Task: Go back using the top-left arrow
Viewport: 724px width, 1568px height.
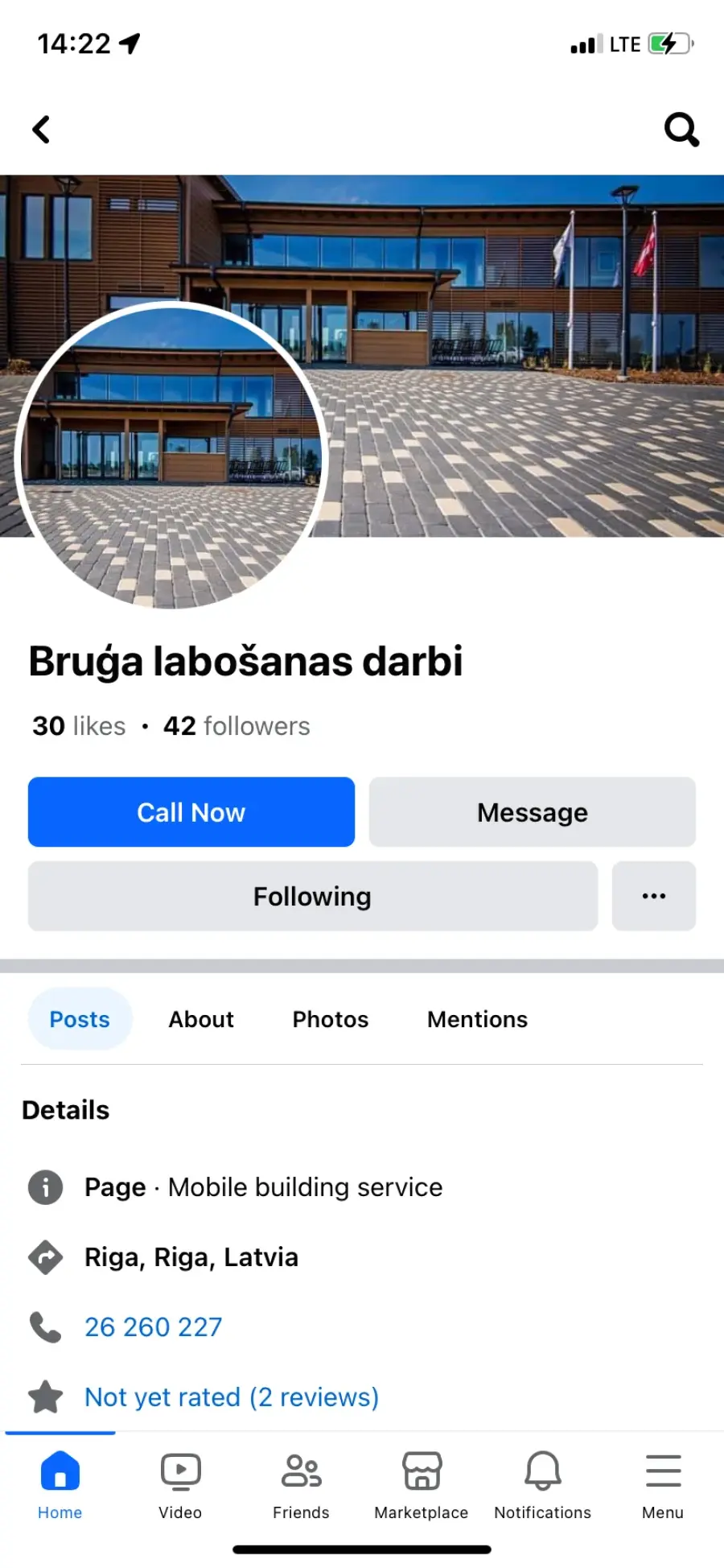Action: (41, 129)
